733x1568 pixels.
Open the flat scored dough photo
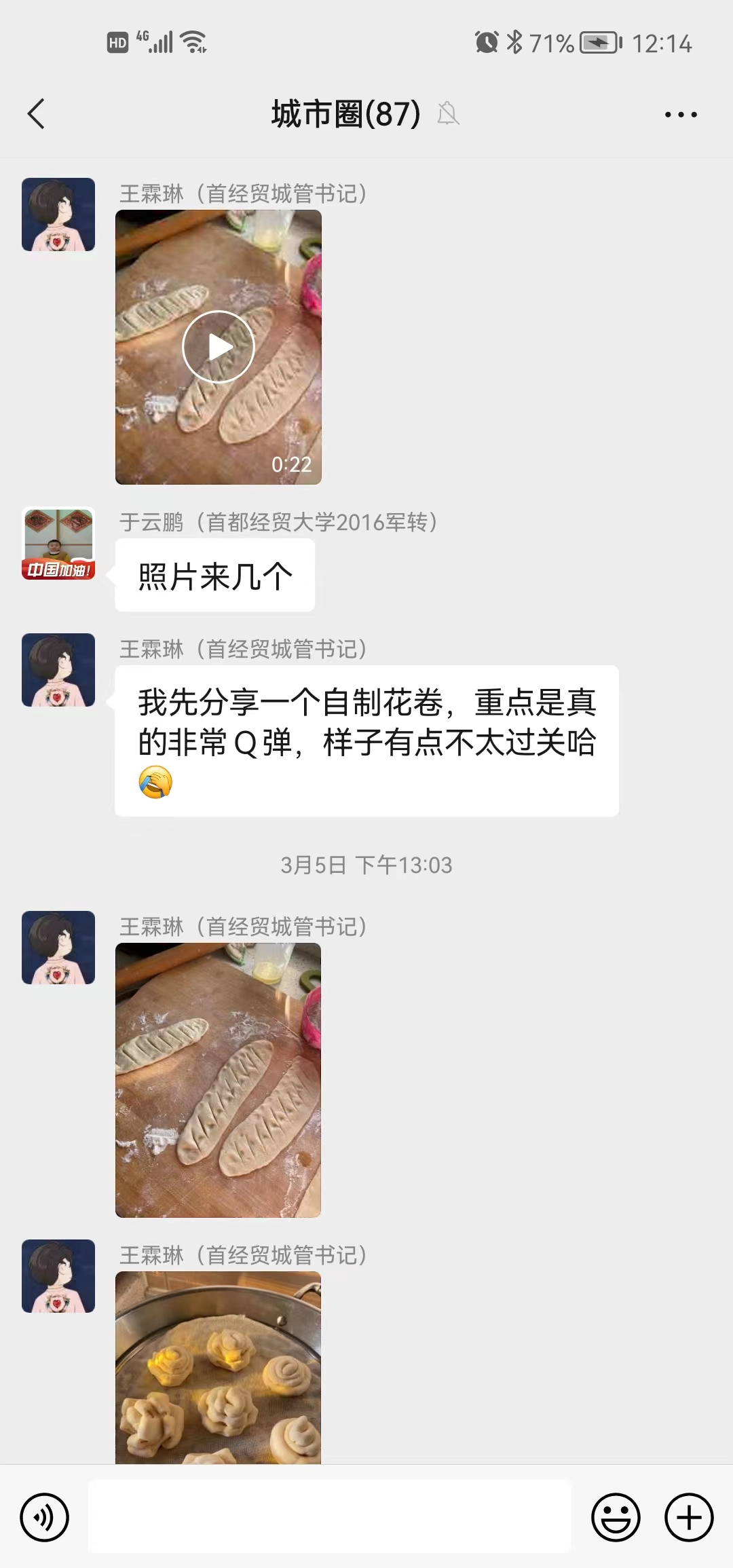tap(218, 1079)
